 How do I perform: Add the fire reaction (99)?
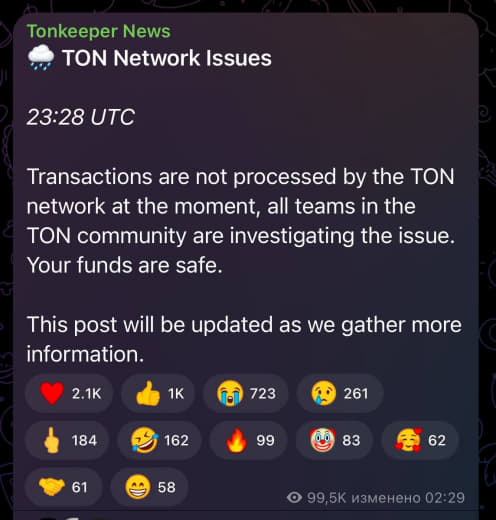coord(248,441)
